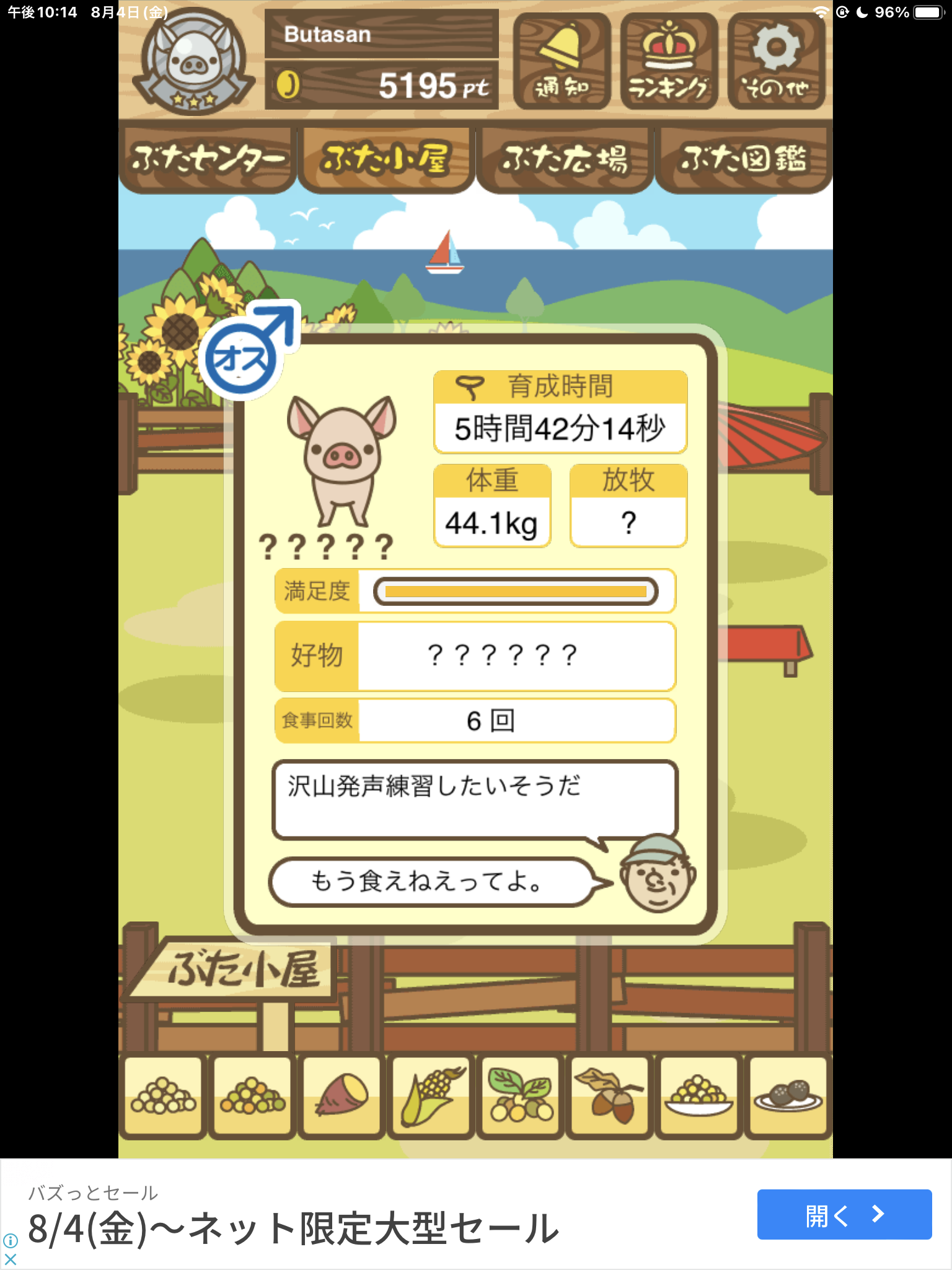
Task: Feed the pig the corn cob
Action: click(431, 1098)
